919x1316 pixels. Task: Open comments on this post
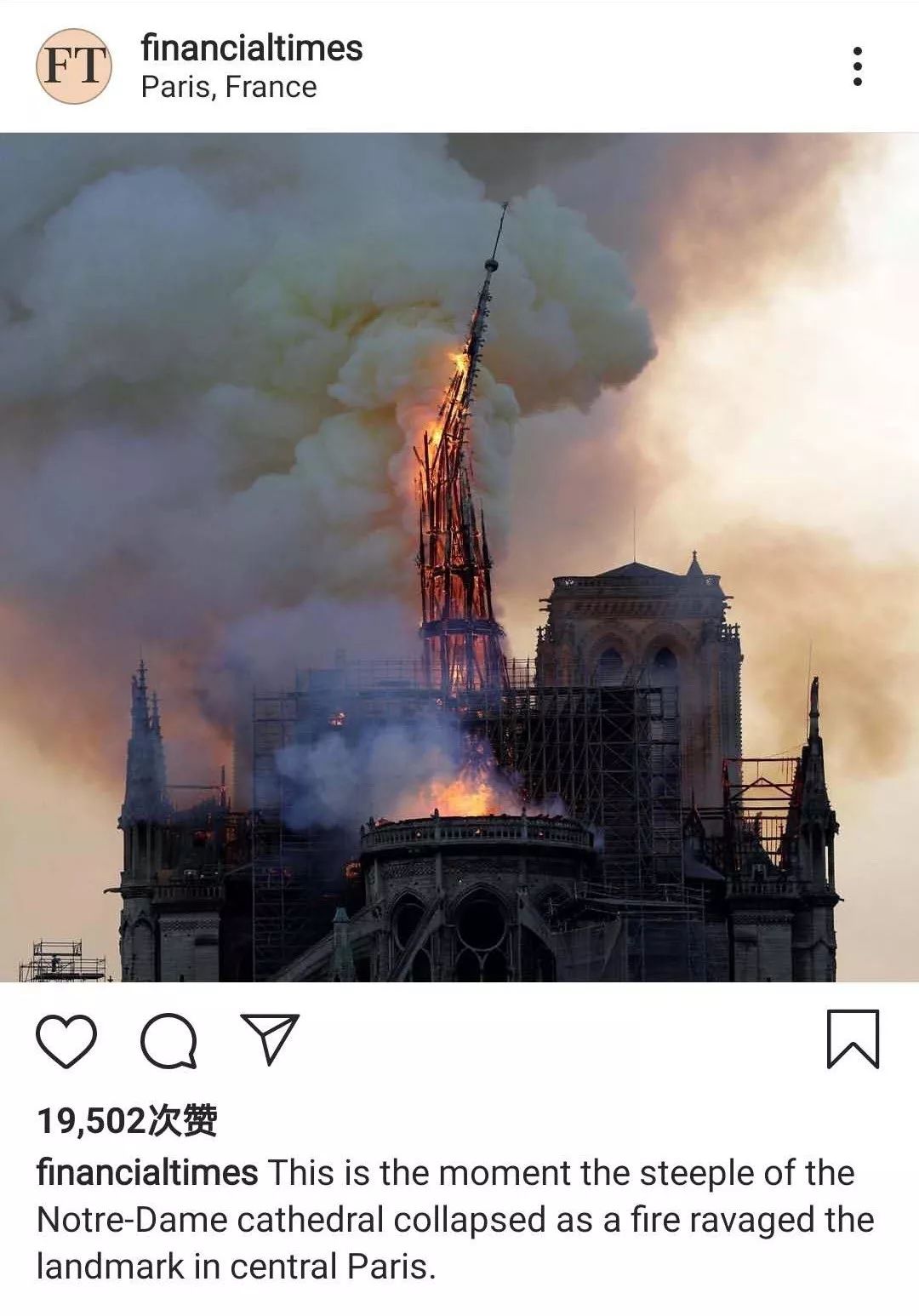(168, 1040)
